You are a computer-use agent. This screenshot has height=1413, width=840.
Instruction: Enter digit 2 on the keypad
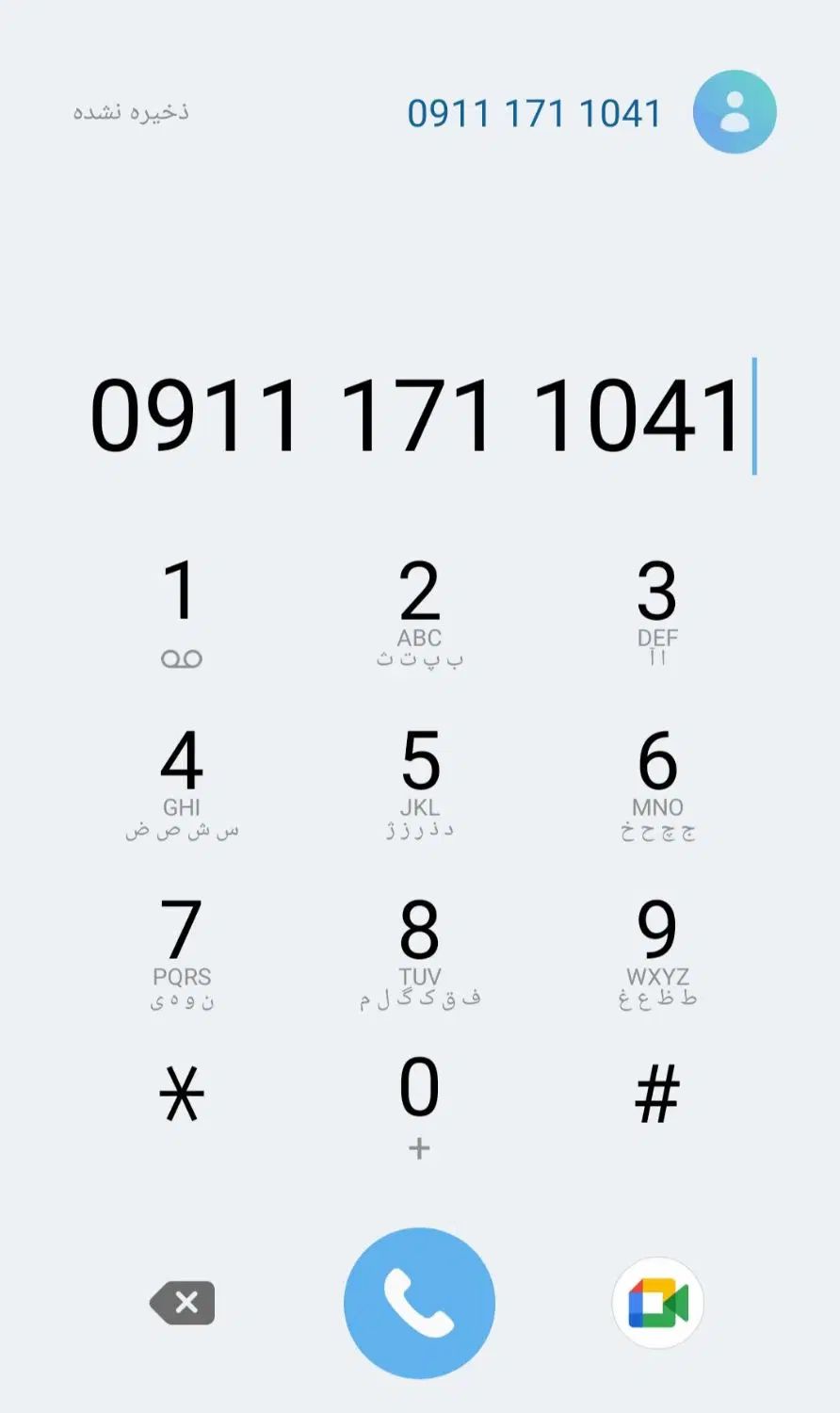point(420,612)
